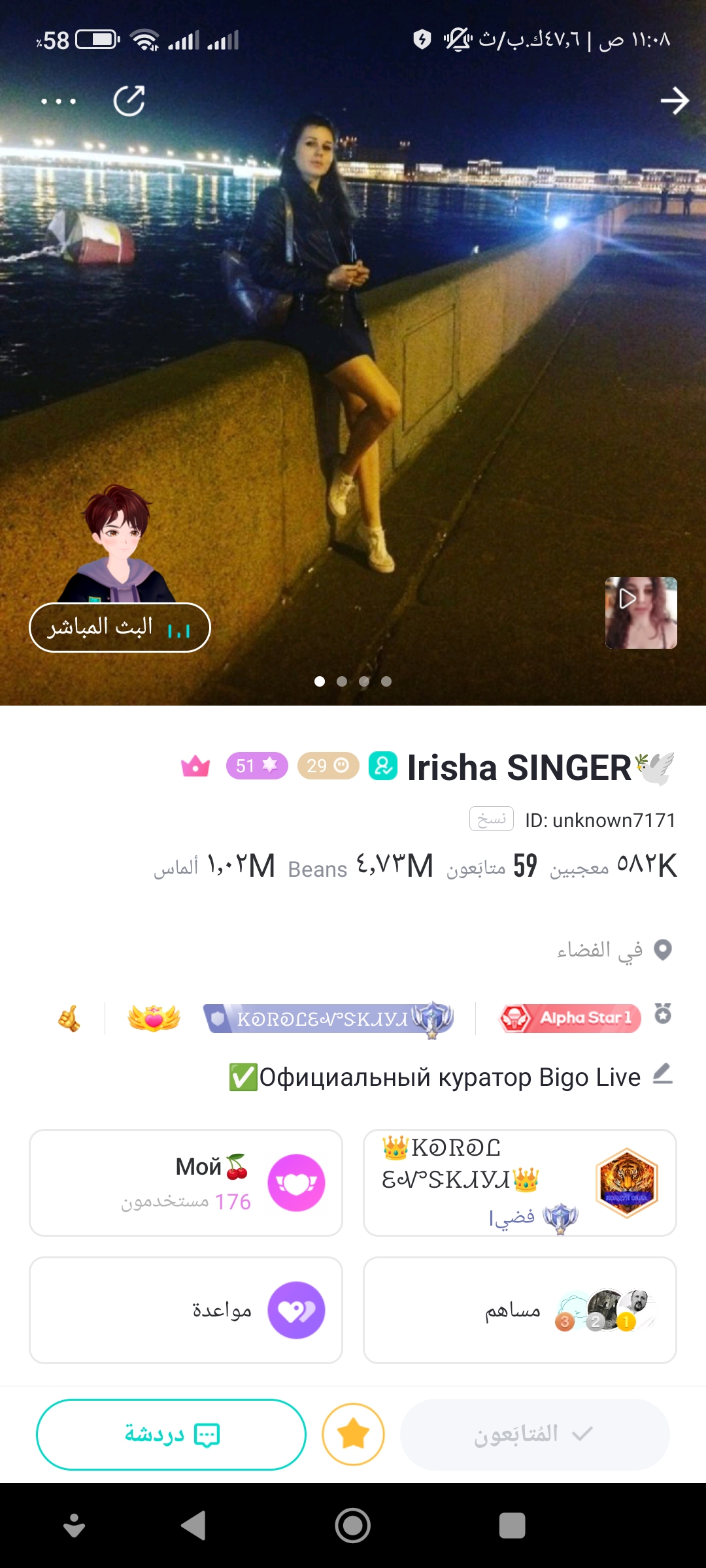Go to the home screen
The height and width of the screenshot is (1568, 706).
click(353, 1526)
